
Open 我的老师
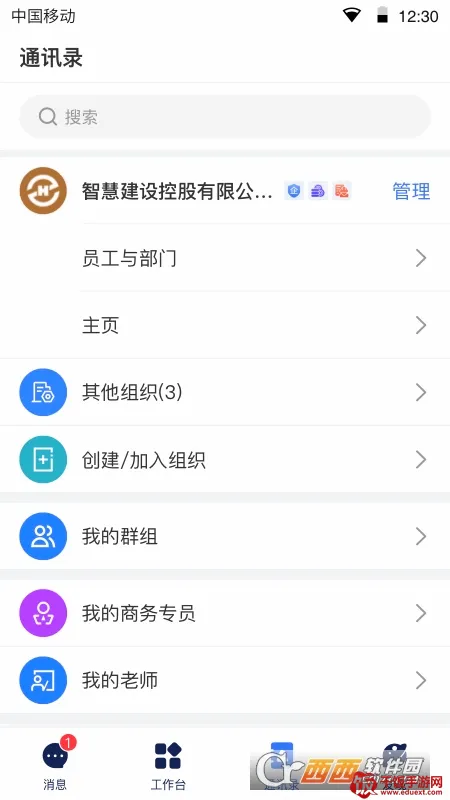coord(225,680)
